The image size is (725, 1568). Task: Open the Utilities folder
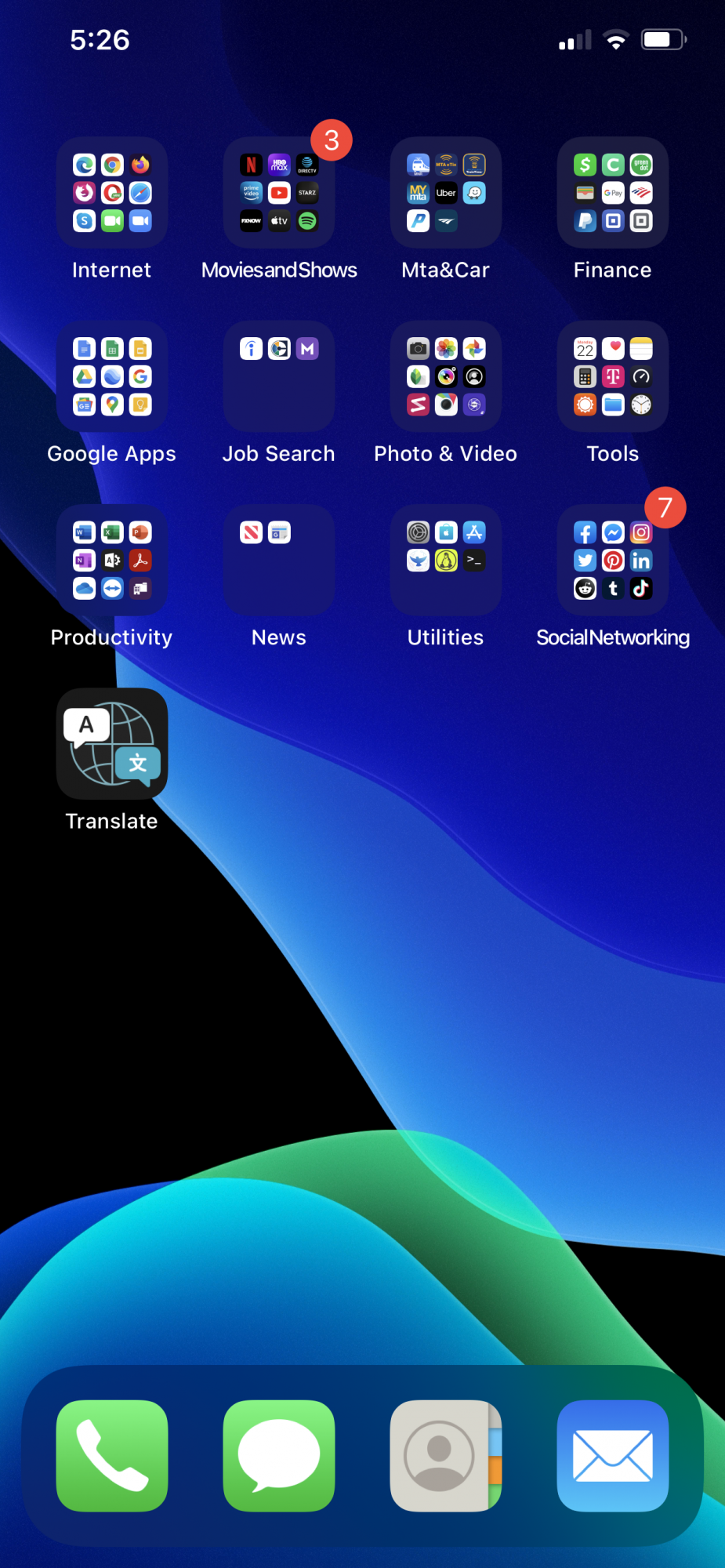pos(446,560)
